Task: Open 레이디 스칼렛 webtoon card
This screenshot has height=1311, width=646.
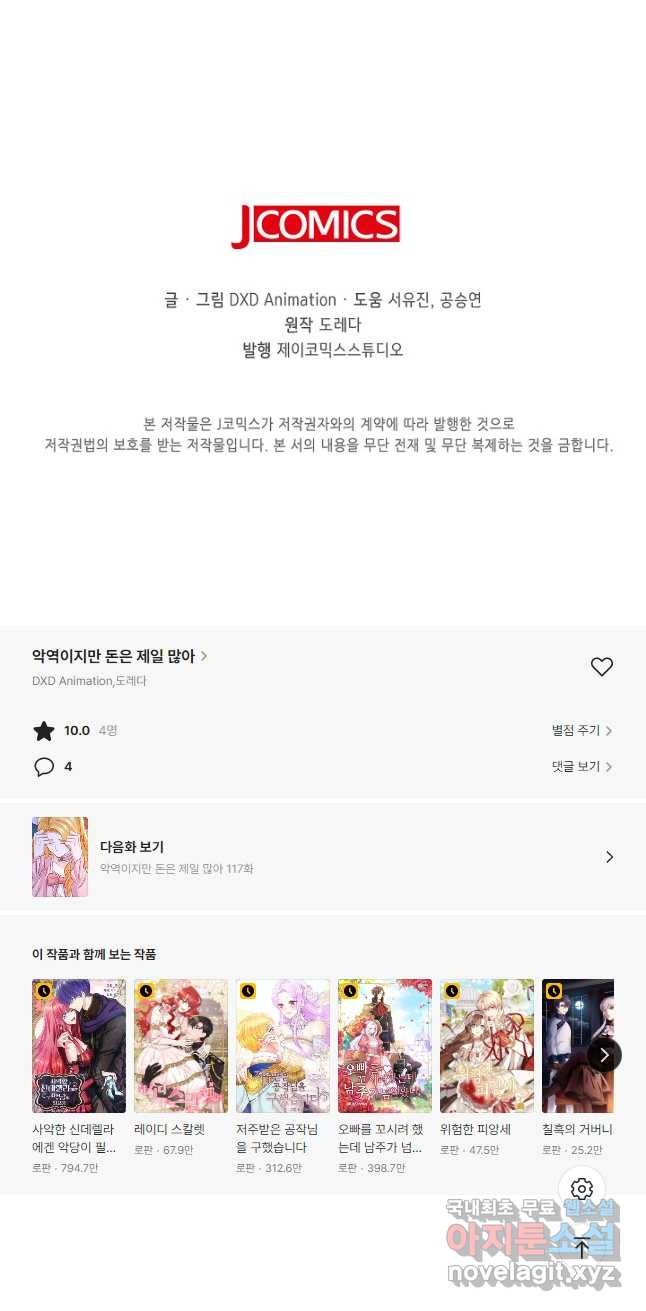Action: pyautogui.click(x=181, y=1046)
